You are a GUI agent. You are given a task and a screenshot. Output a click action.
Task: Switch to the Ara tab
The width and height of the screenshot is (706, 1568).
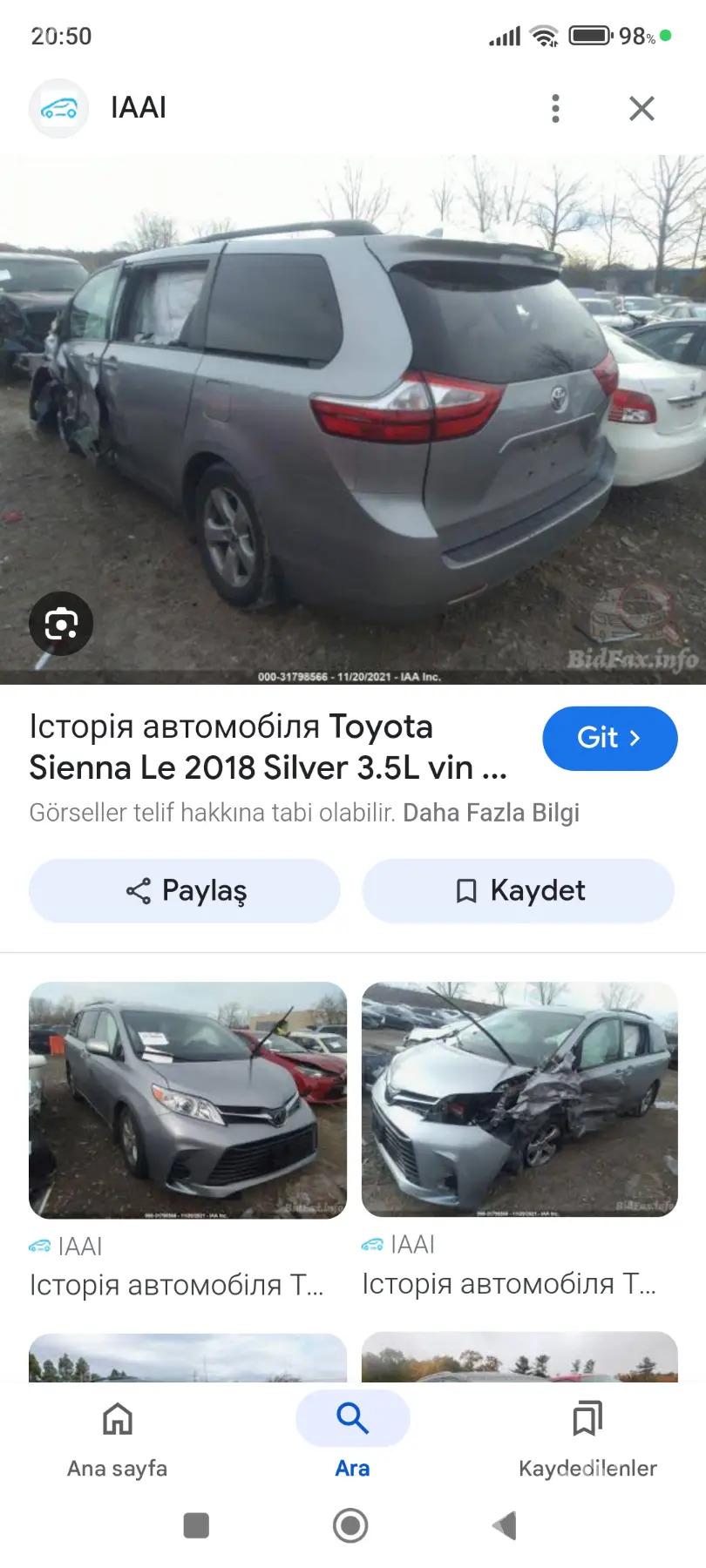352,1436
